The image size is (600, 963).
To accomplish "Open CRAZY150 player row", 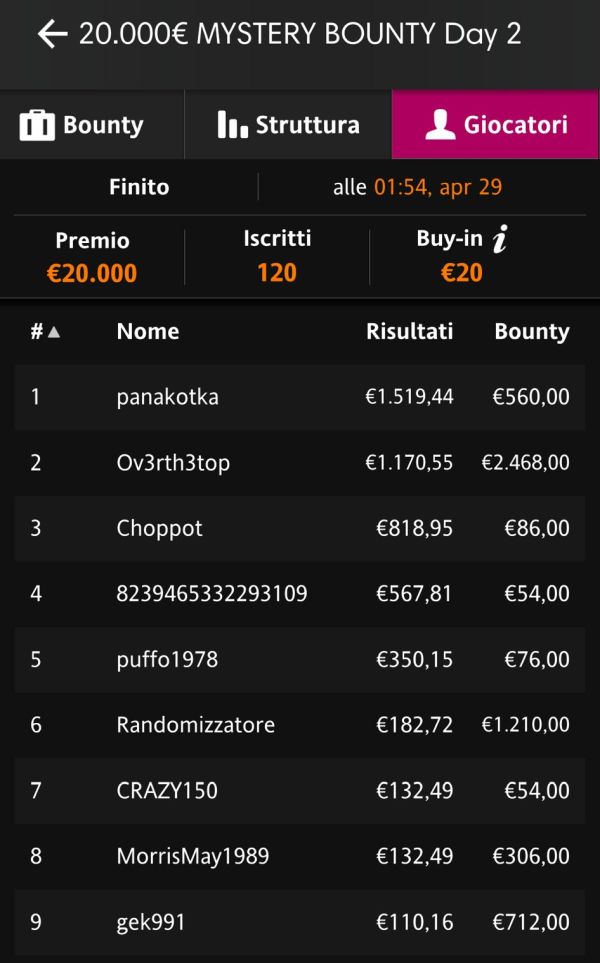I will coord(300,791).
